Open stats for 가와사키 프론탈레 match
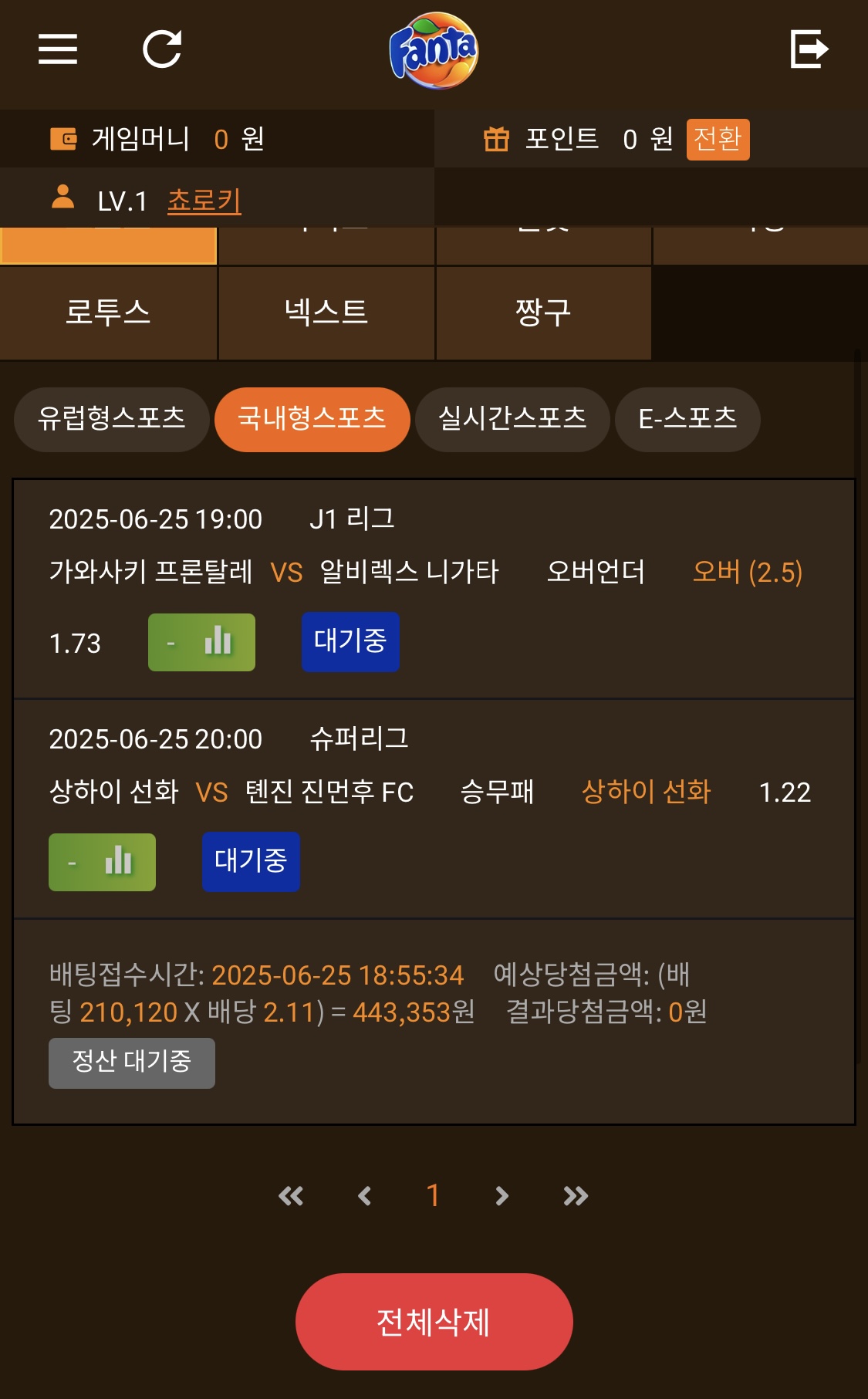 click(201, 642)
